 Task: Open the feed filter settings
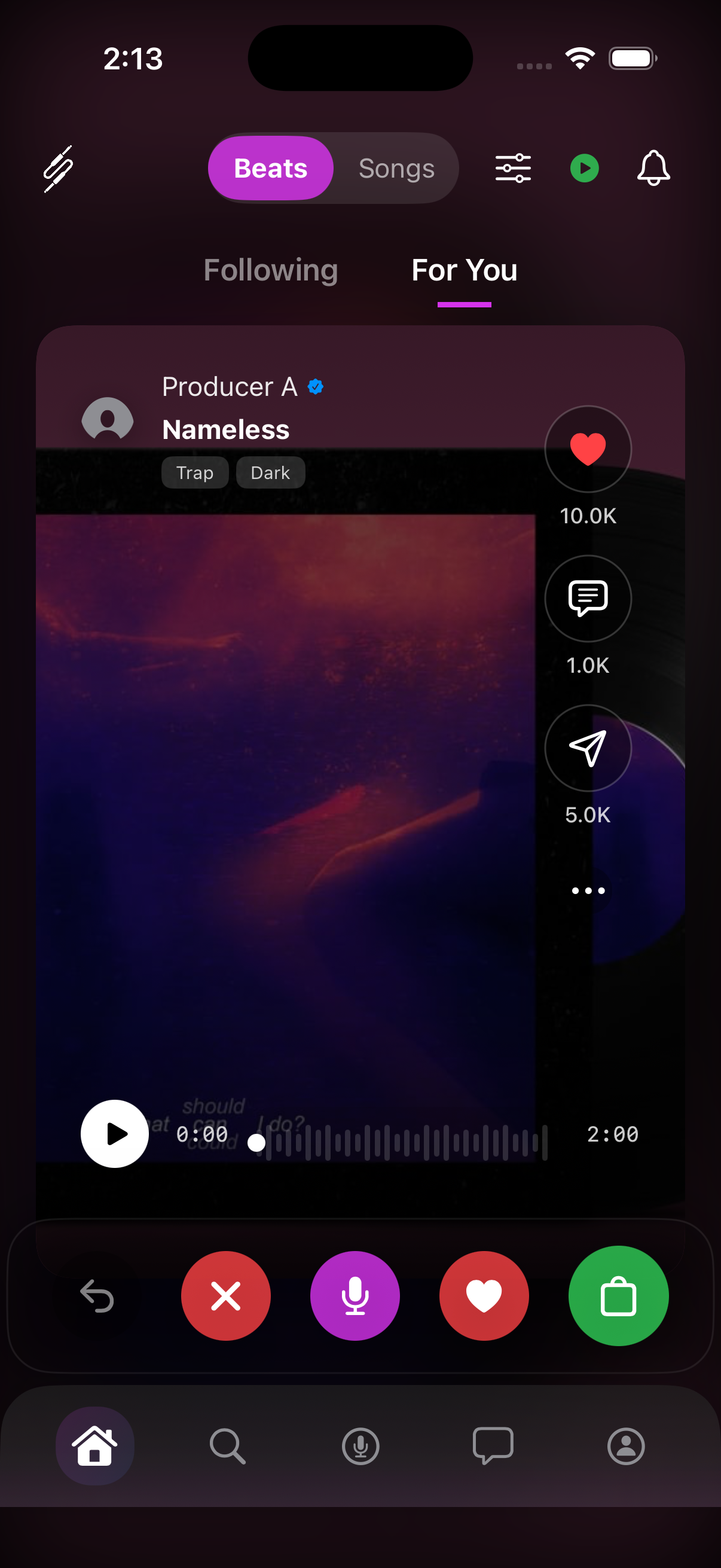point(512,168)
